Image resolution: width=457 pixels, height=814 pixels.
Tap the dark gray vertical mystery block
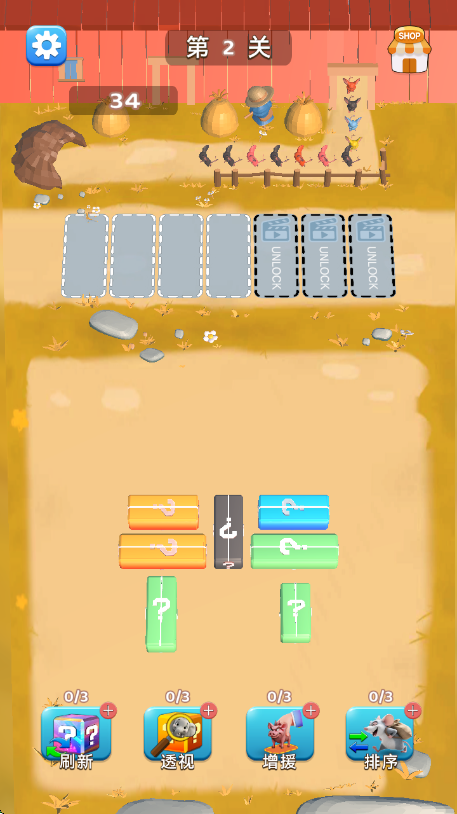point(228,532)
